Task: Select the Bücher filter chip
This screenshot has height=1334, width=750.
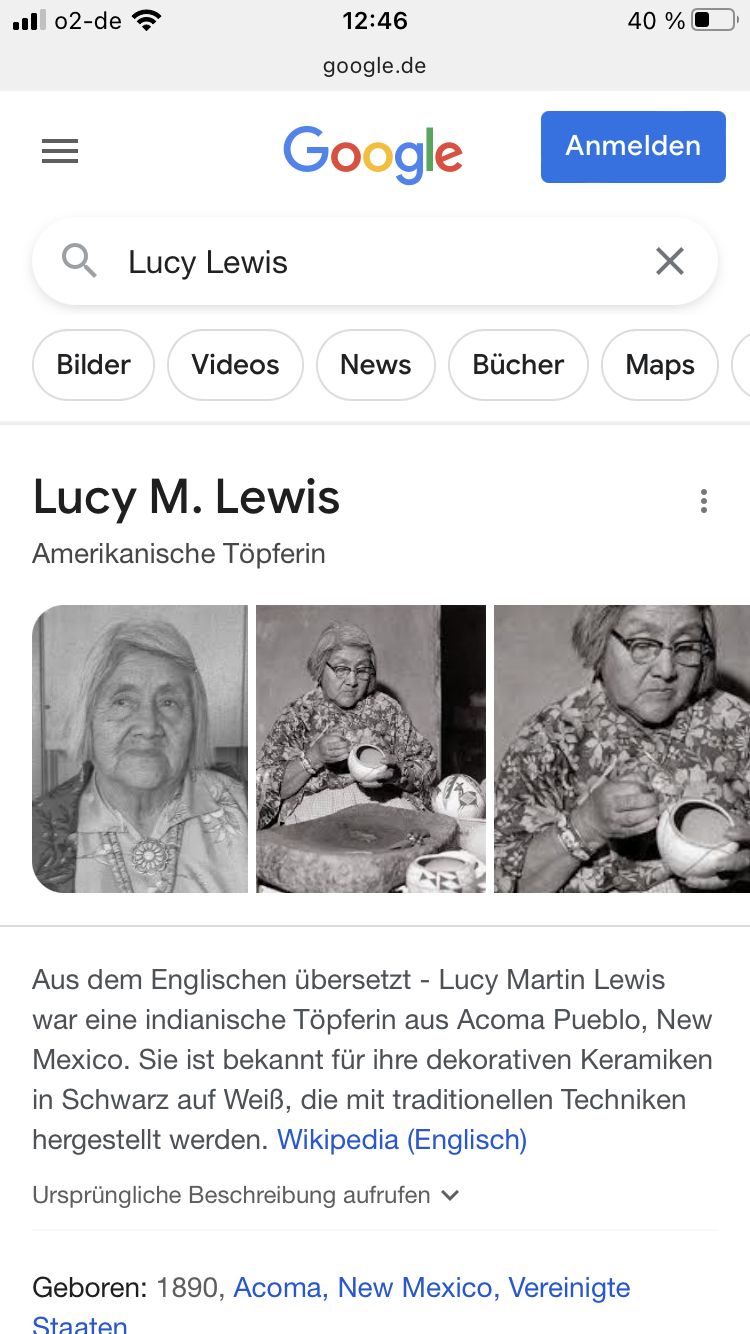Action: coord(518,365)
